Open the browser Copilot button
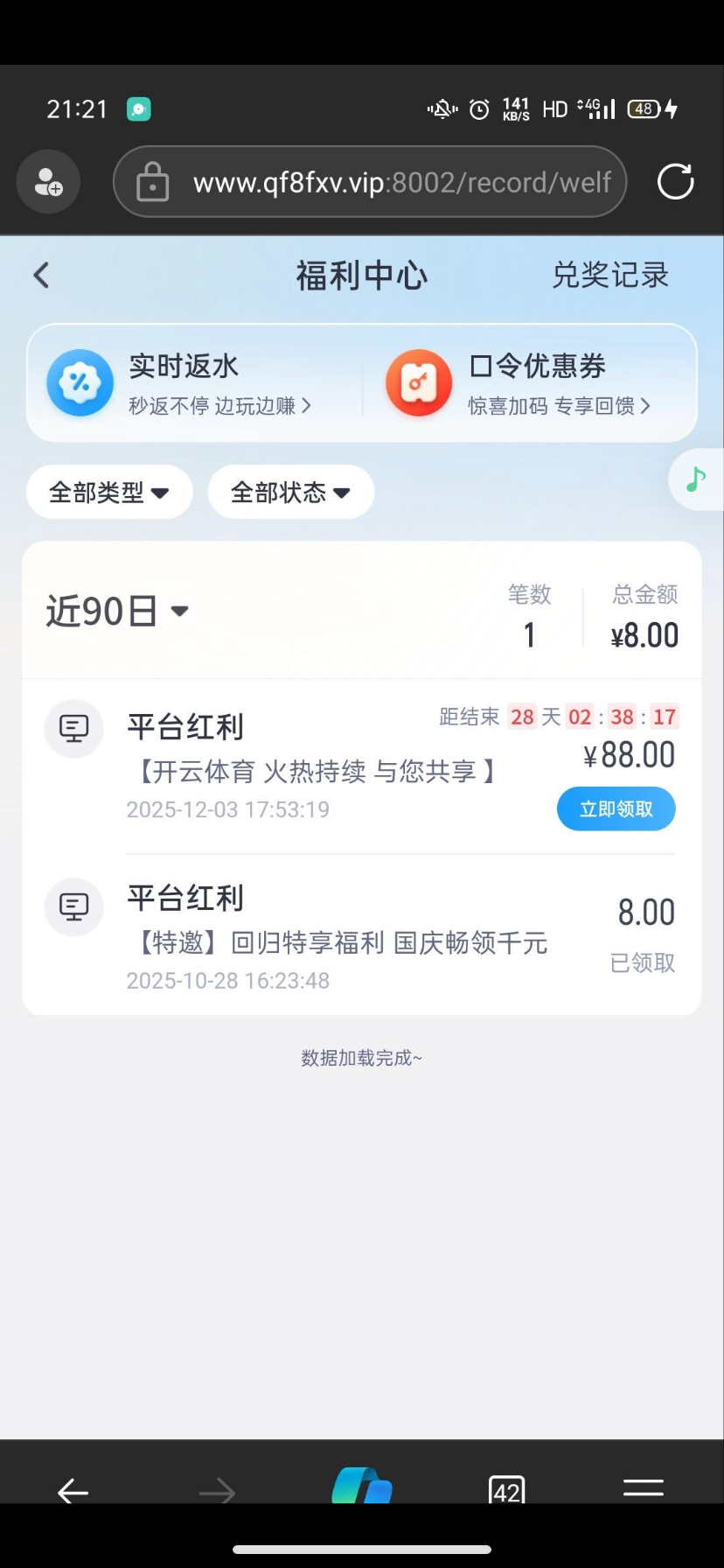 (362, 1486)
